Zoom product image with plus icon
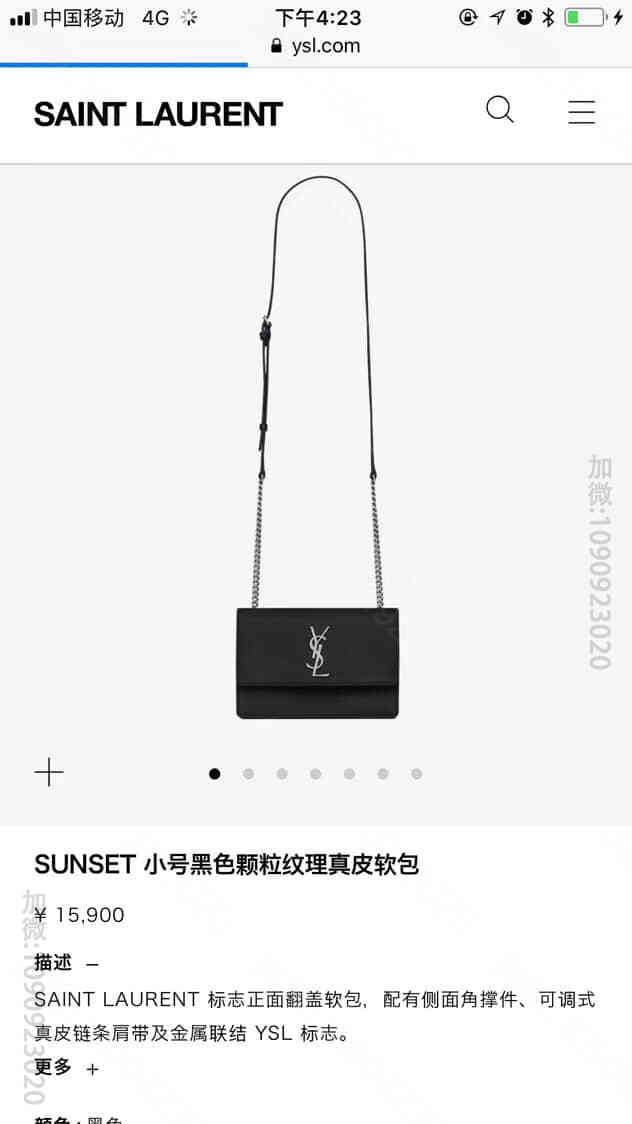Viewport: 632px width, 1124px height. [x=49, y=772]
